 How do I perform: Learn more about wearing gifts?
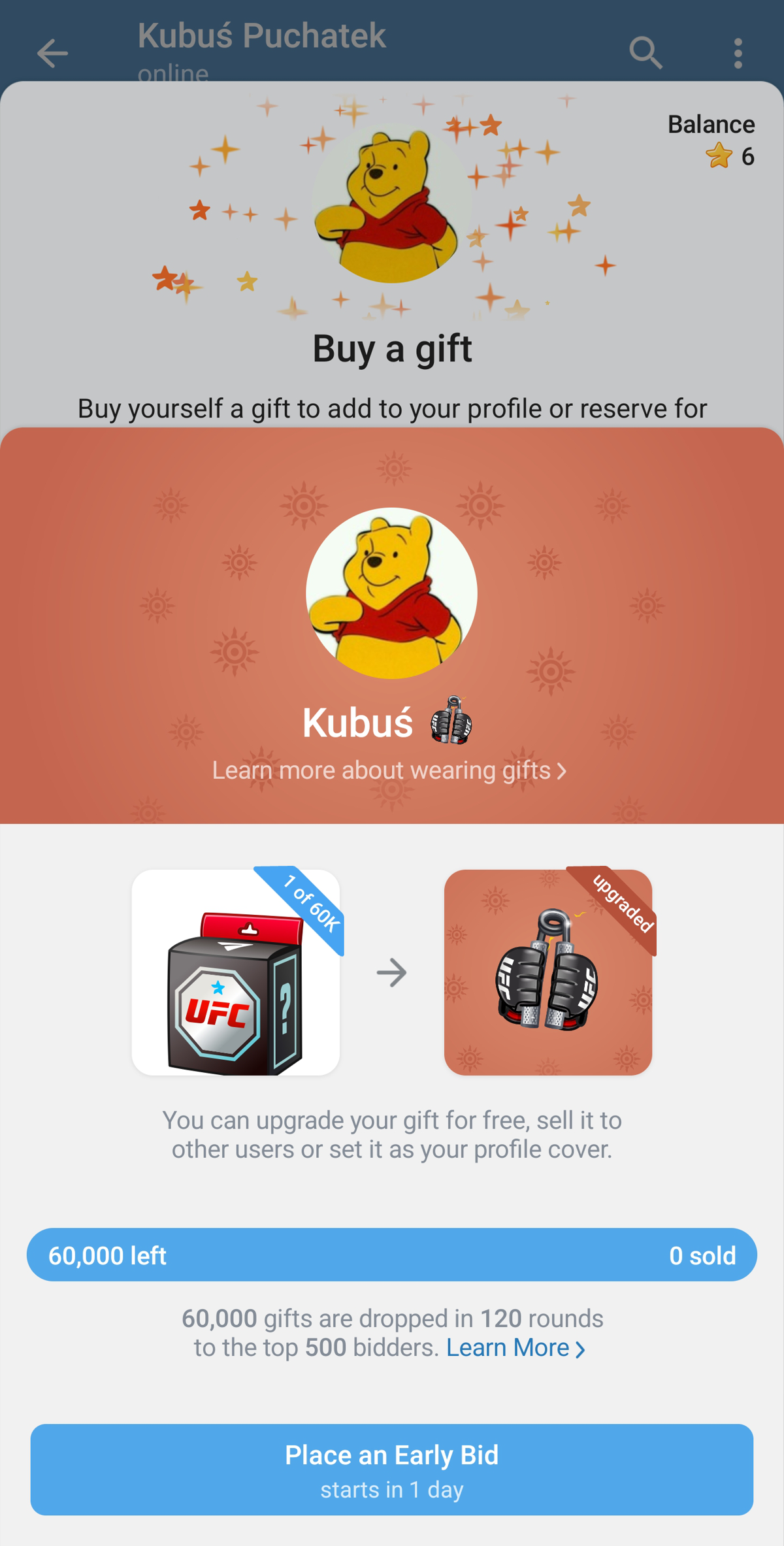pos(389,770)
